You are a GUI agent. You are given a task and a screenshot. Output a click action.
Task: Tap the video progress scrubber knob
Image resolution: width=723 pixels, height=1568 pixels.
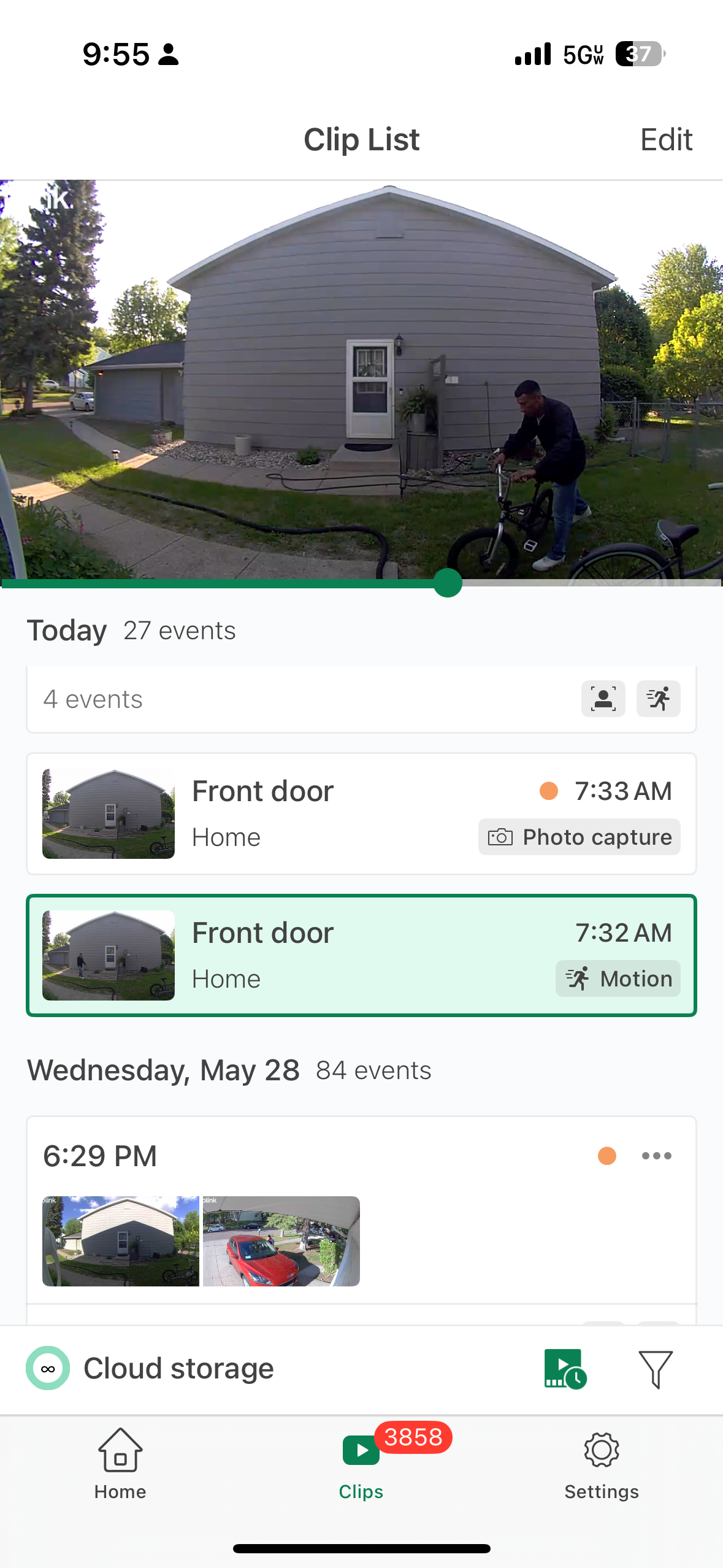click(448, 583)
